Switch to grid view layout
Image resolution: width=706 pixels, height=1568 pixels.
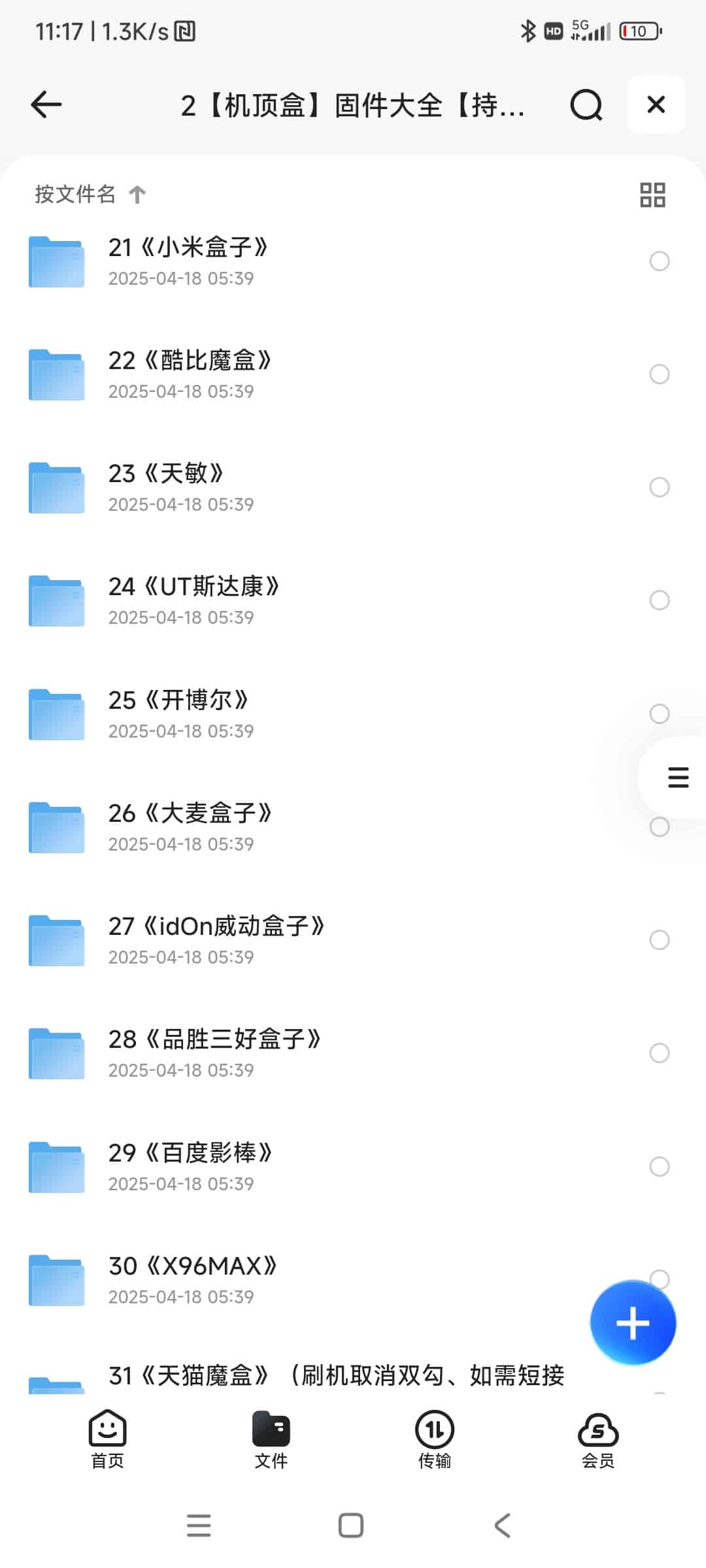[x=652, y=195]
